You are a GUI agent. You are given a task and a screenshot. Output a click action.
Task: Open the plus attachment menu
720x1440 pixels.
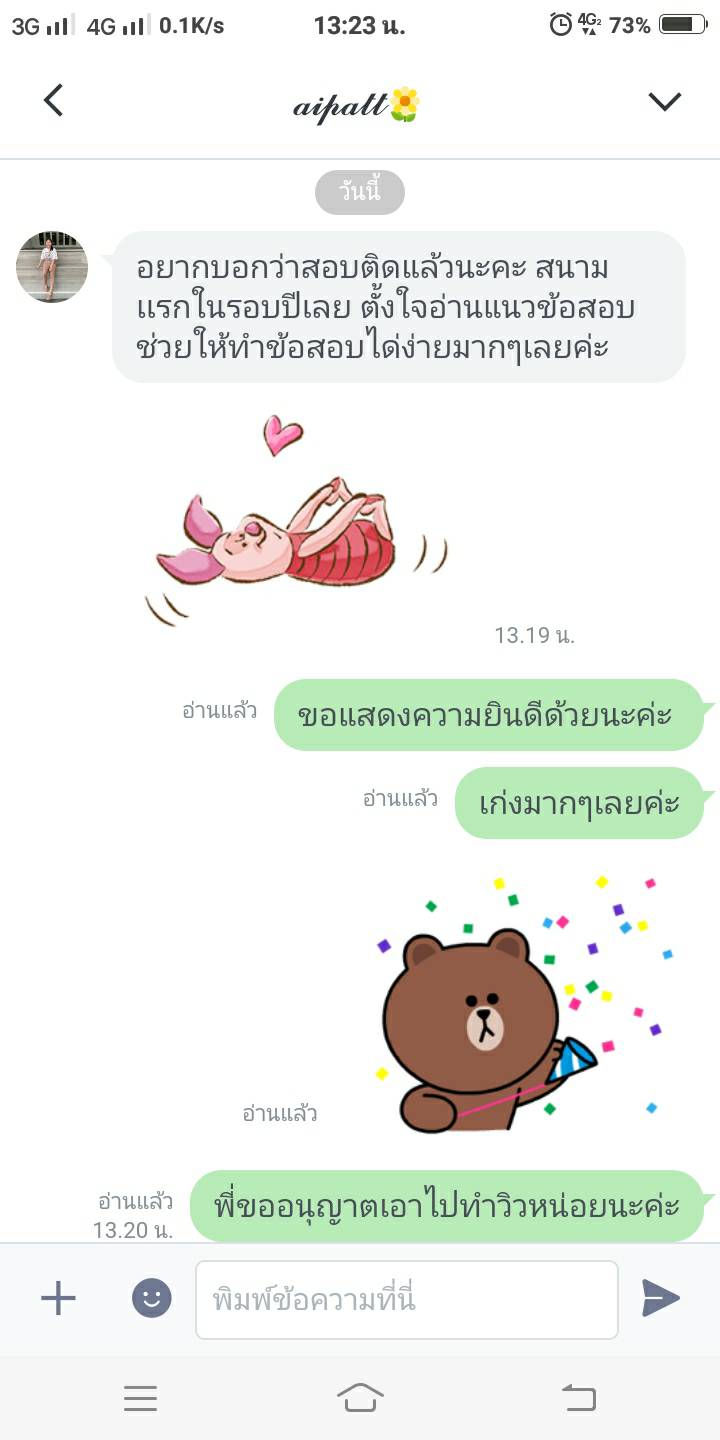58,1299
